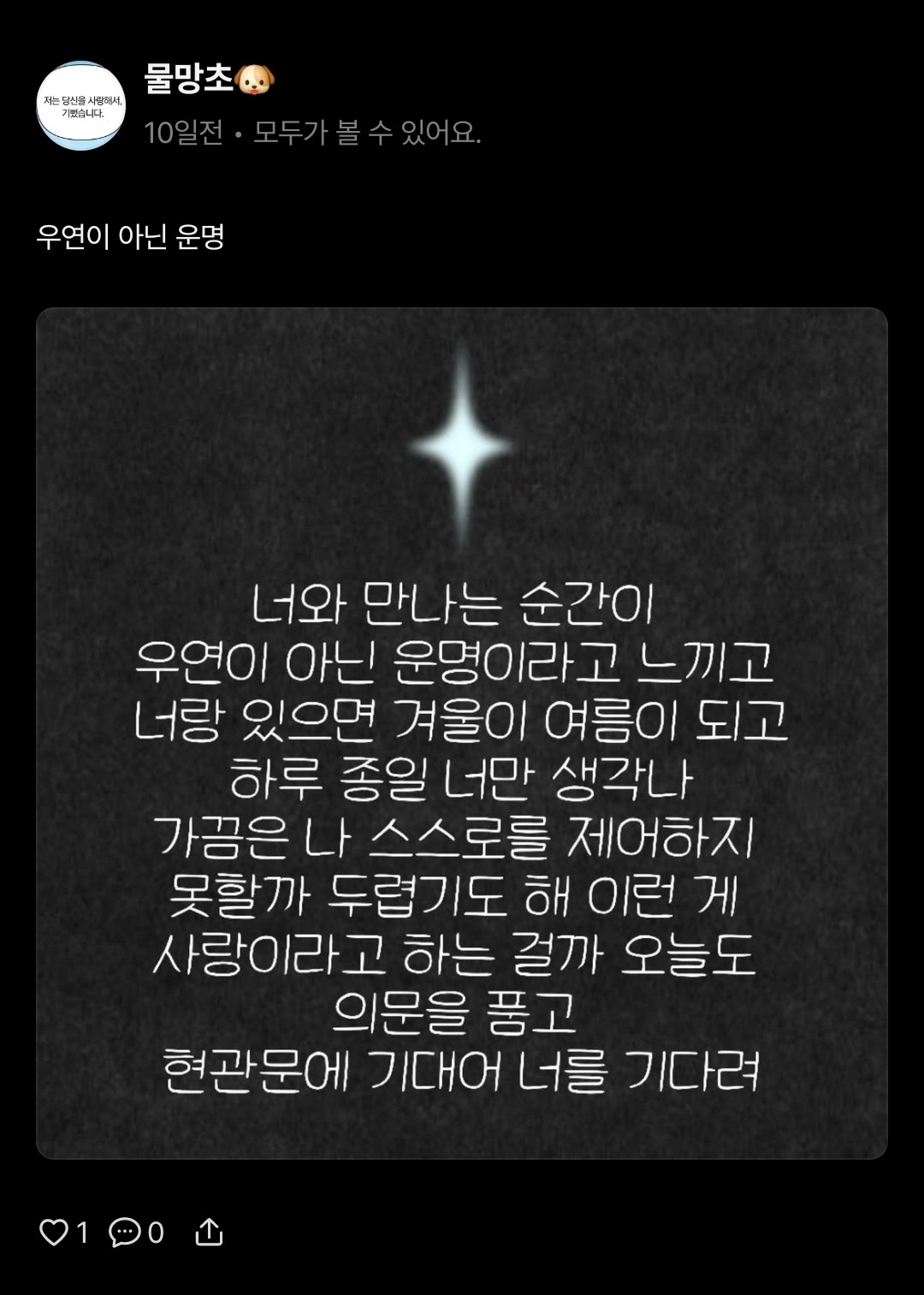Open the poem image in full view

tap(461, 733)
